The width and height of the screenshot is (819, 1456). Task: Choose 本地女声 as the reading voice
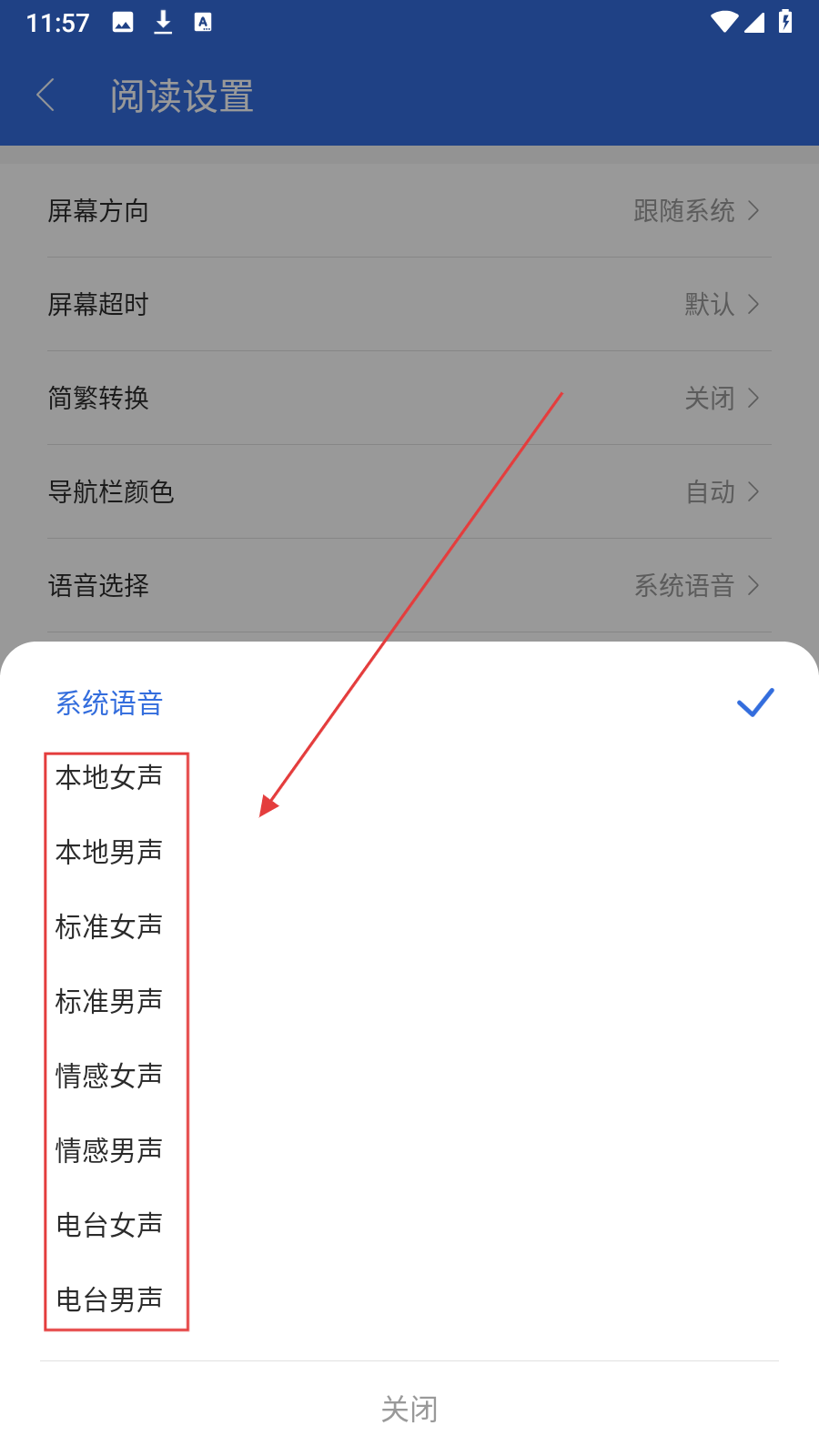pyautogui.click(x=409, y=777)
